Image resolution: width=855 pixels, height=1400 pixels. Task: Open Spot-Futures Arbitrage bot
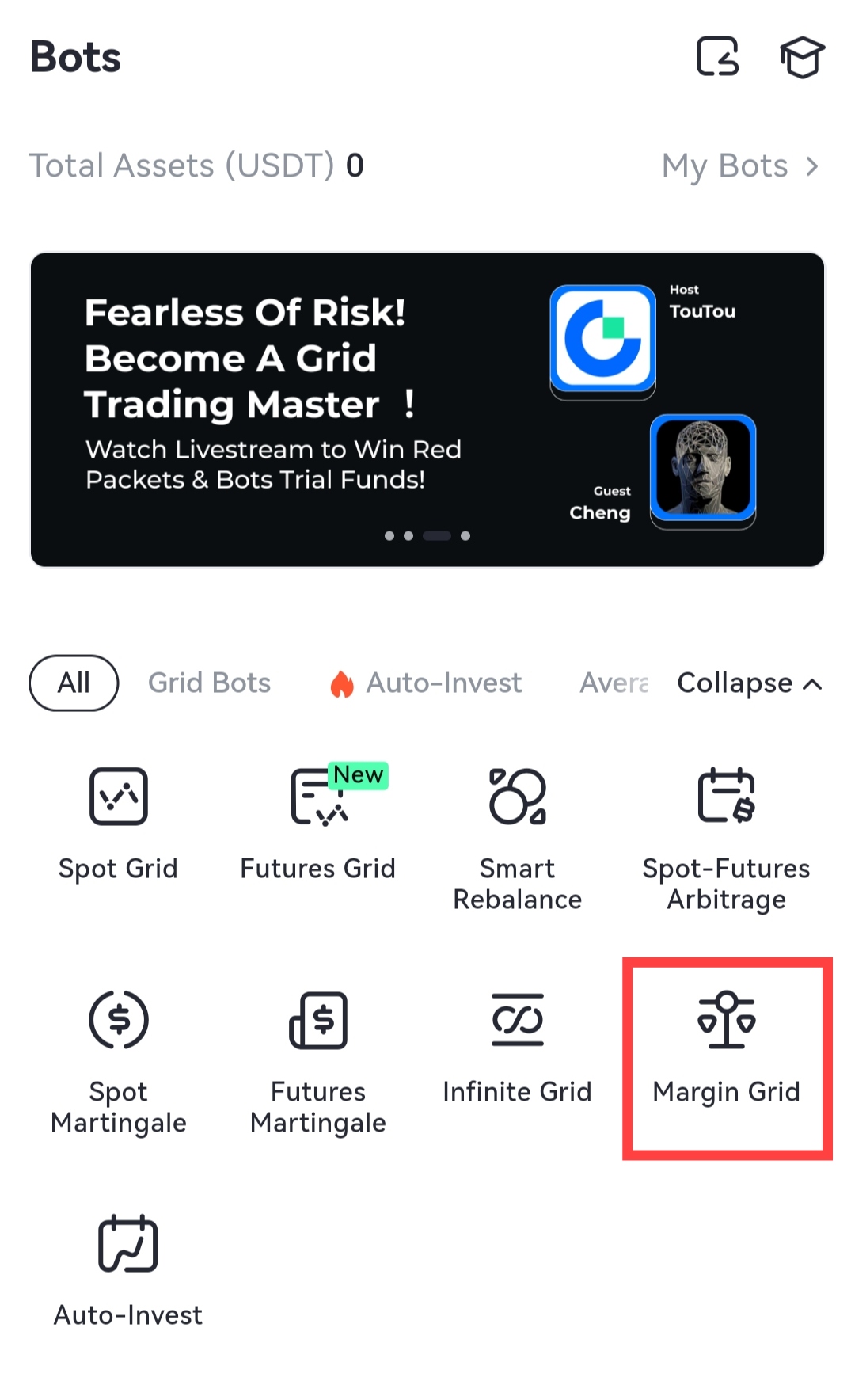click(x=726, y=835)
